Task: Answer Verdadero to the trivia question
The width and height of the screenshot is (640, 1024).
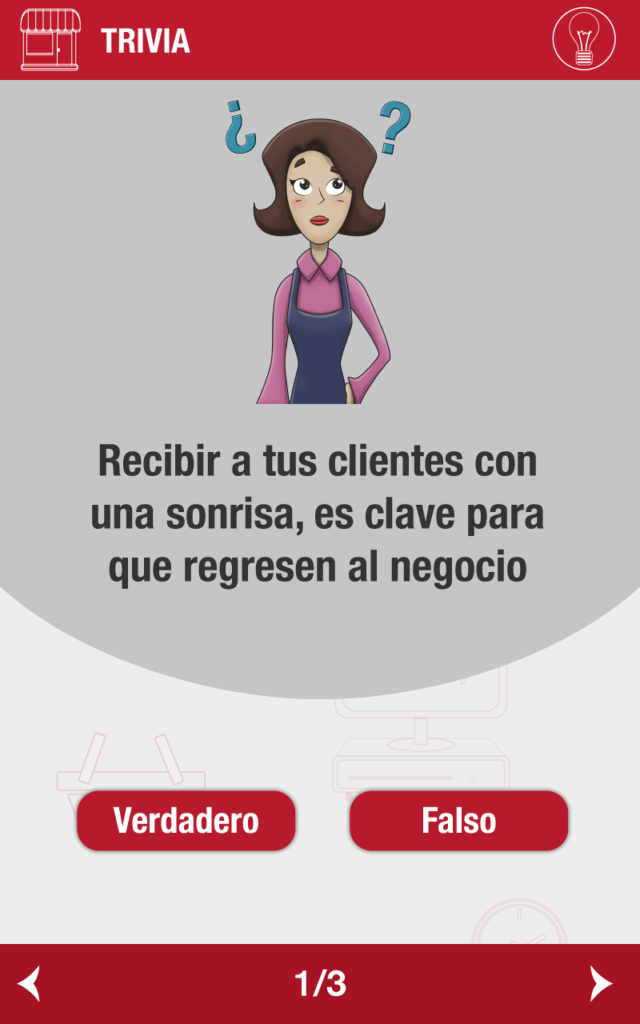Action: [186, 820]
